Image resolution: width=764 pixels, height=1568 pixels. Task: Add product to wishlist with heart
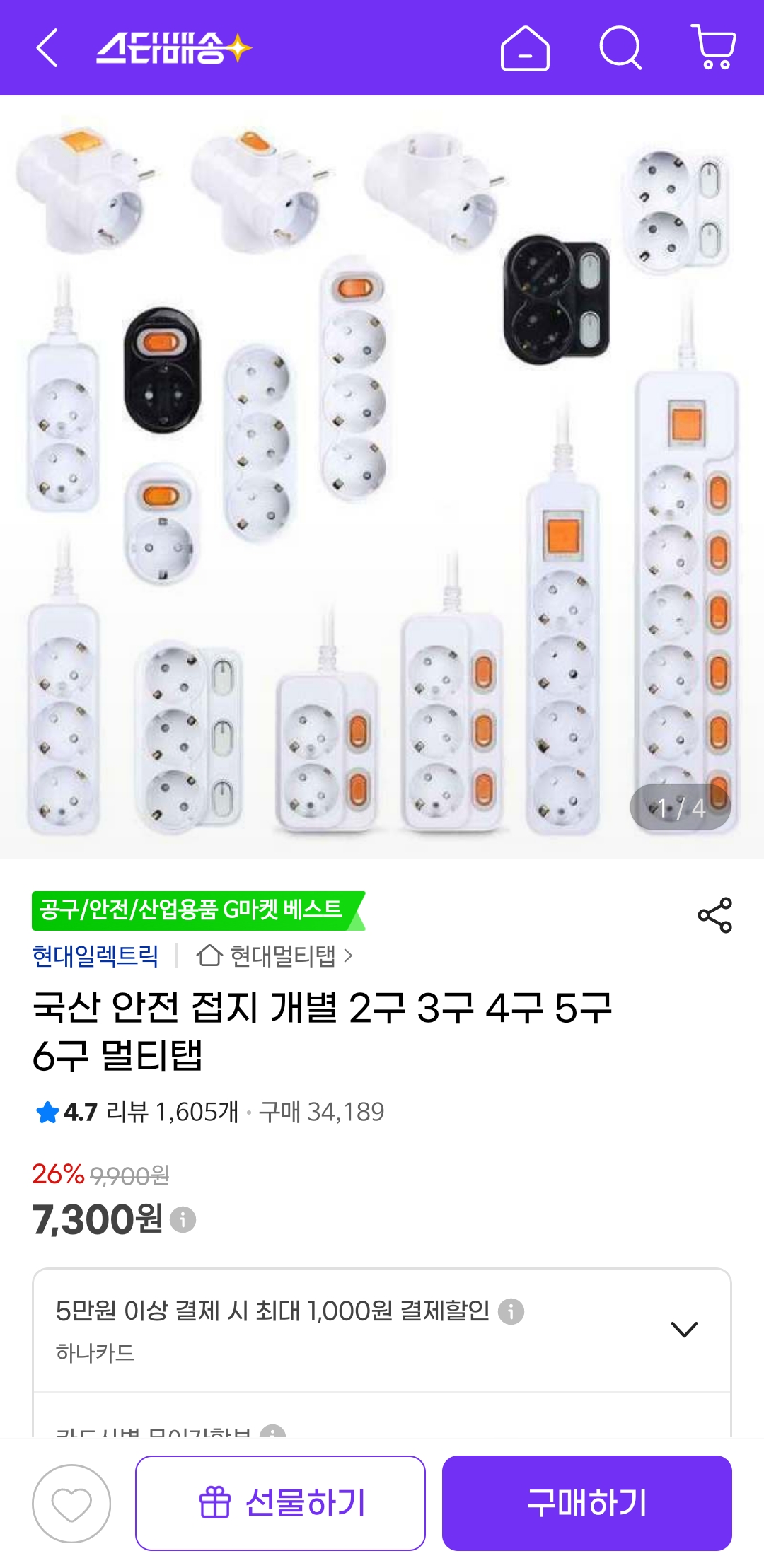(71, 1504)
